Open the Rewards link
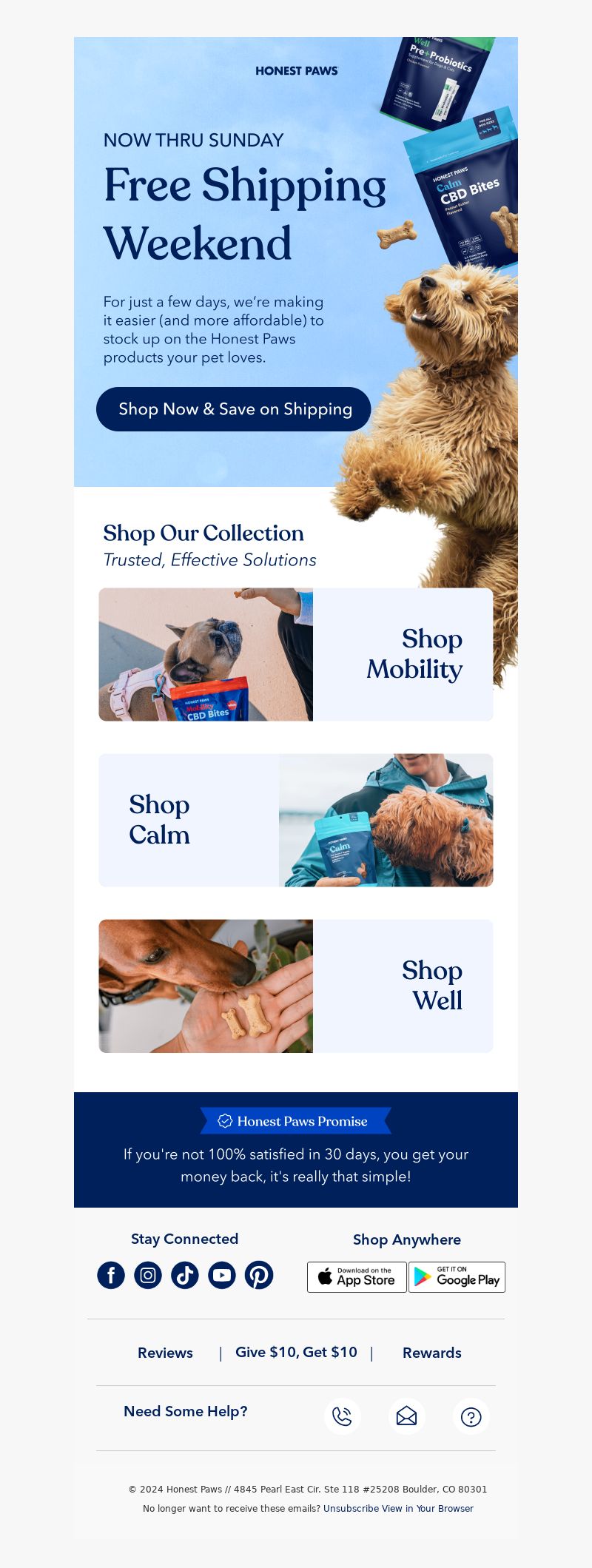The width and height of the screenshot is (592, 1568). coord(431,1353)
